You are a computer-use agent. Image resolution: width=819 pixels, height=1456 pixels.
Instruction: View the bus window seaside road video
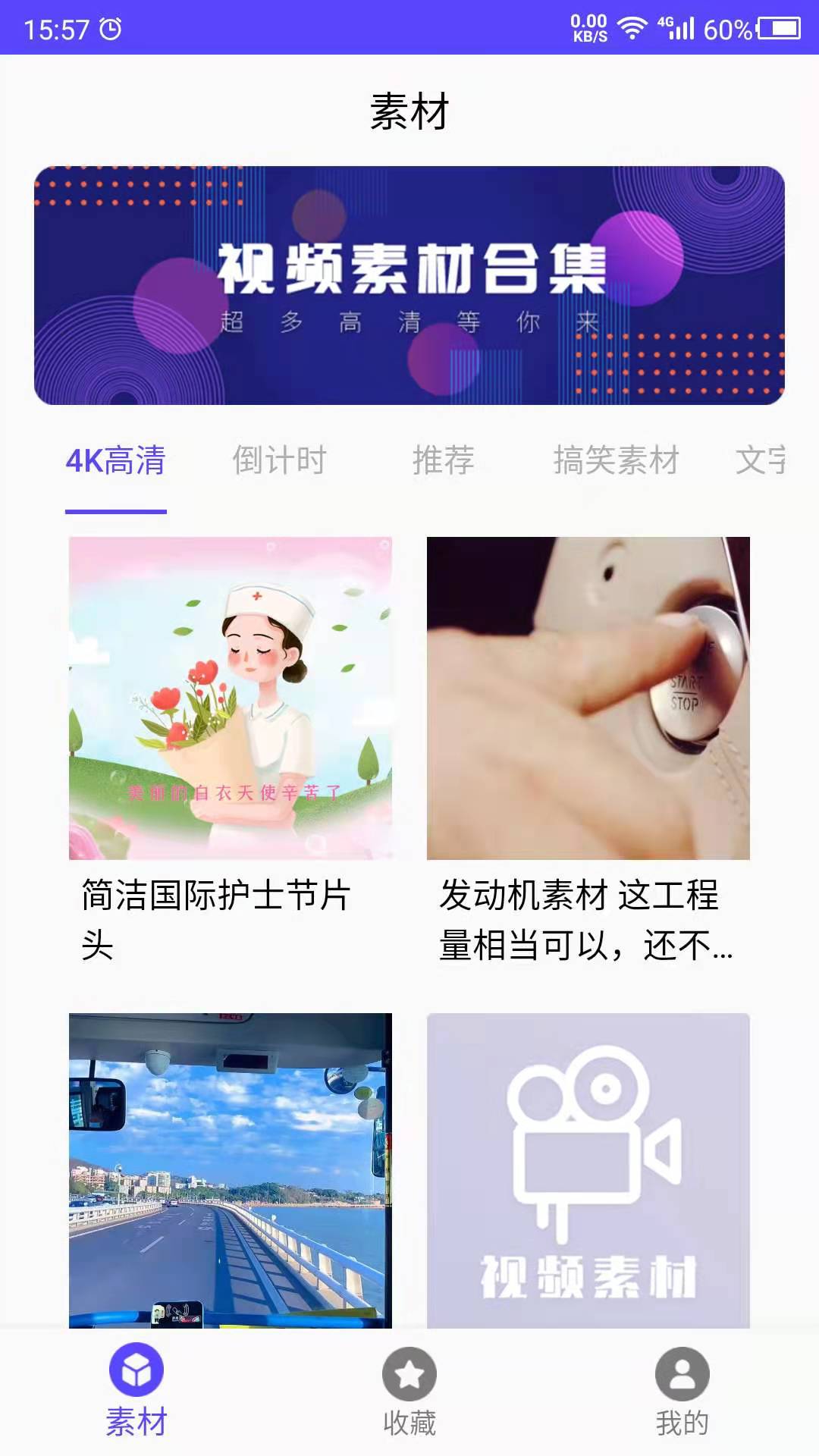(x=231, y=1169)
